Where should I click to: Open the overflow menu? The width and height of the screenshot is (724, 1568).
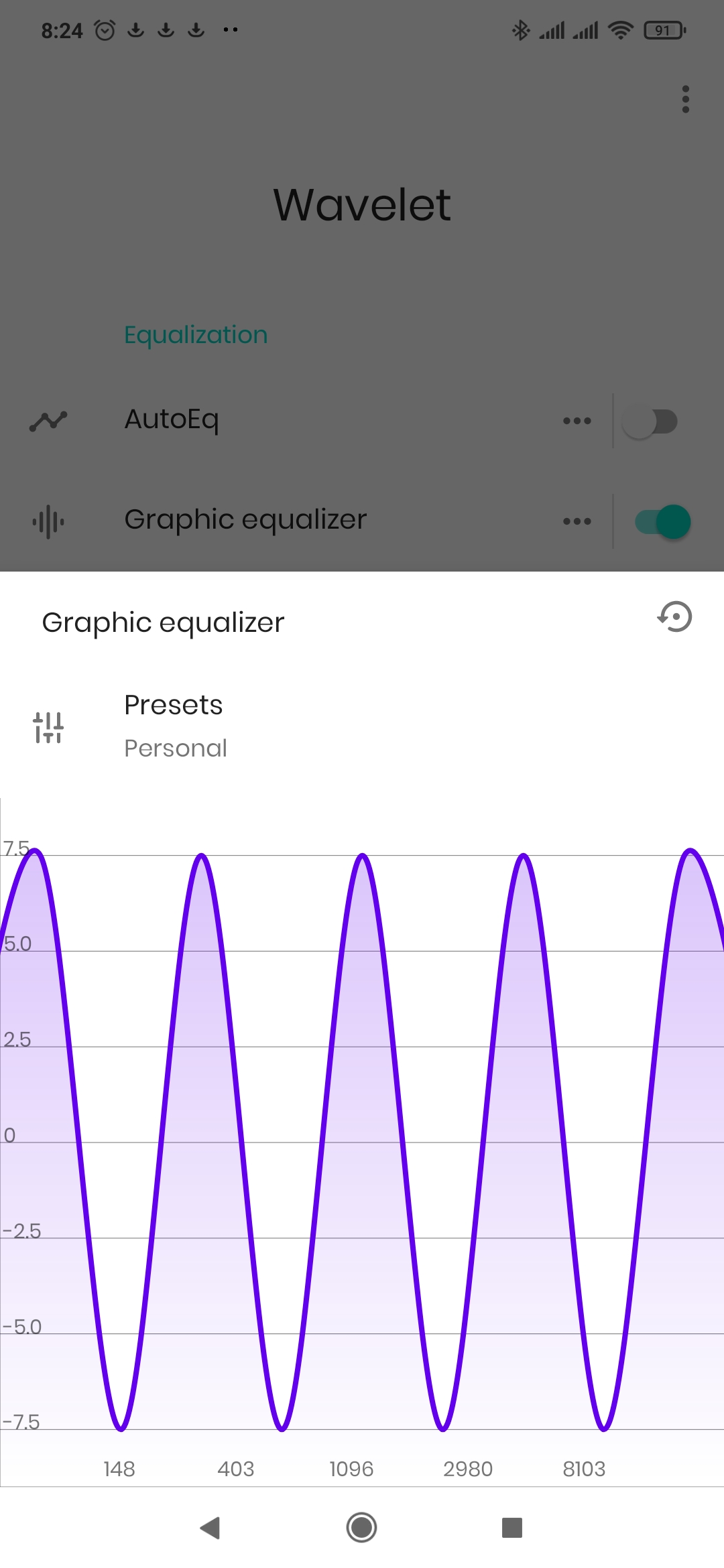point(685,99)
